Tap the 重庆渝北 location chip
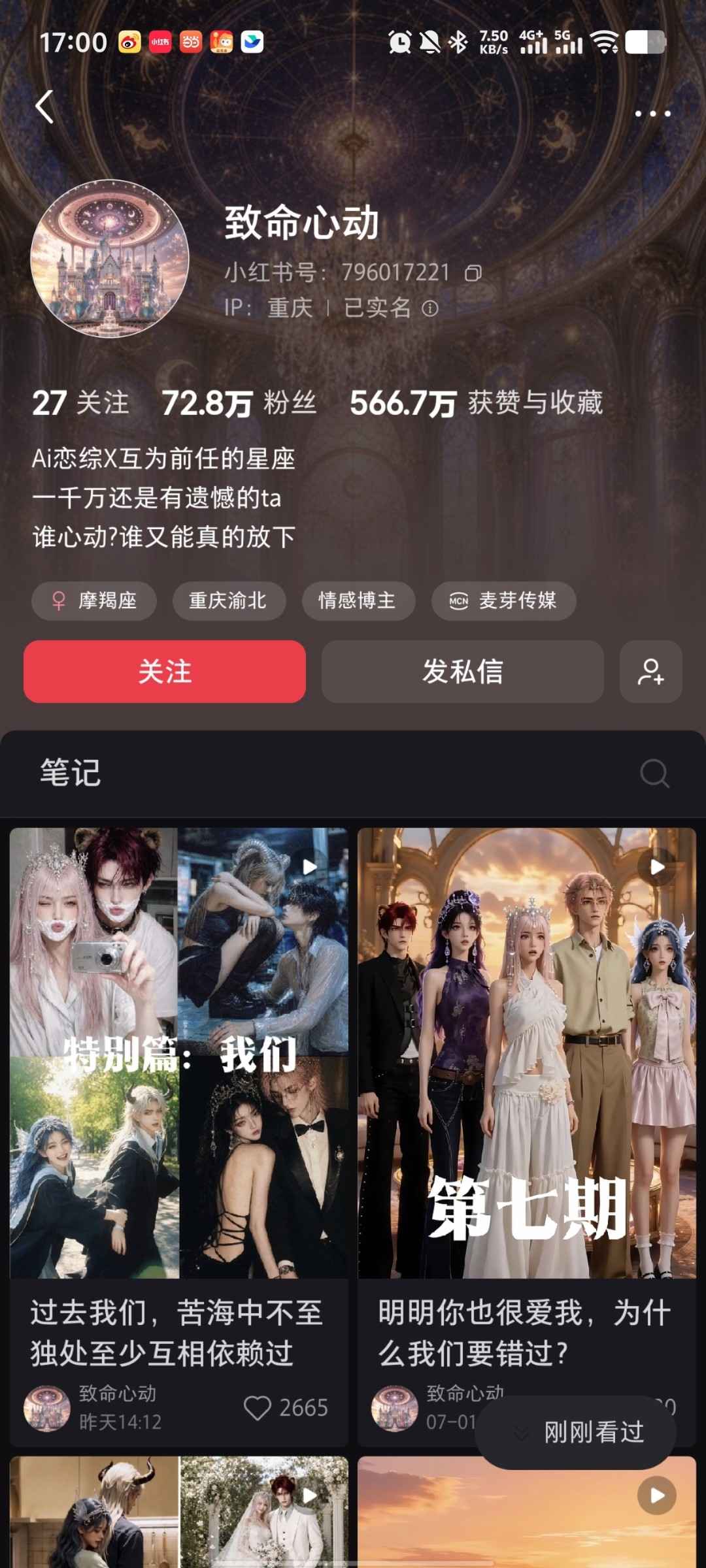 229,600
